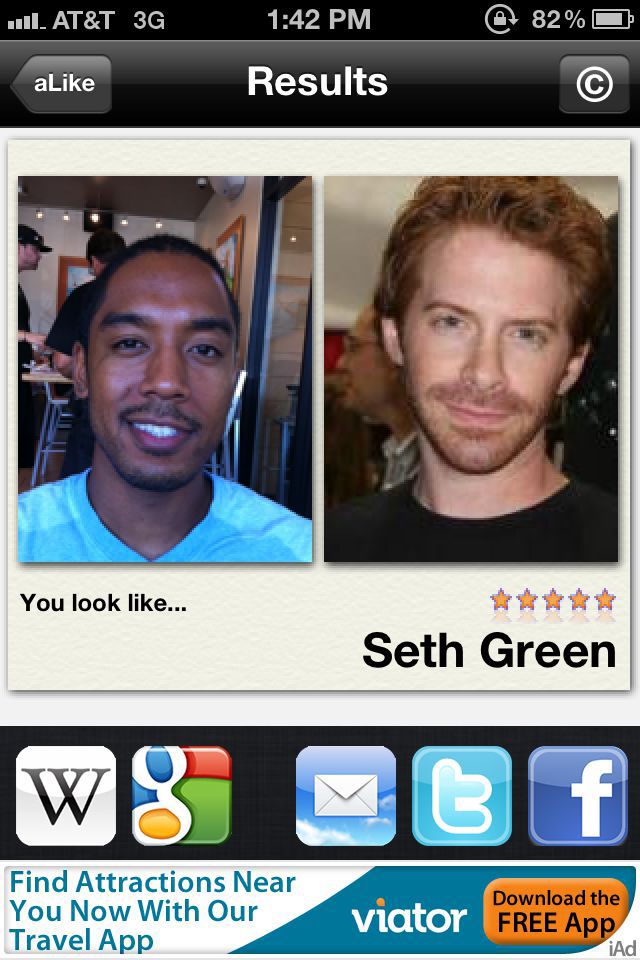Post the result to Facebook
Image resolution: width=640 pixels, height=960 pixels.
pyautogui.click(x=578, y=796)
